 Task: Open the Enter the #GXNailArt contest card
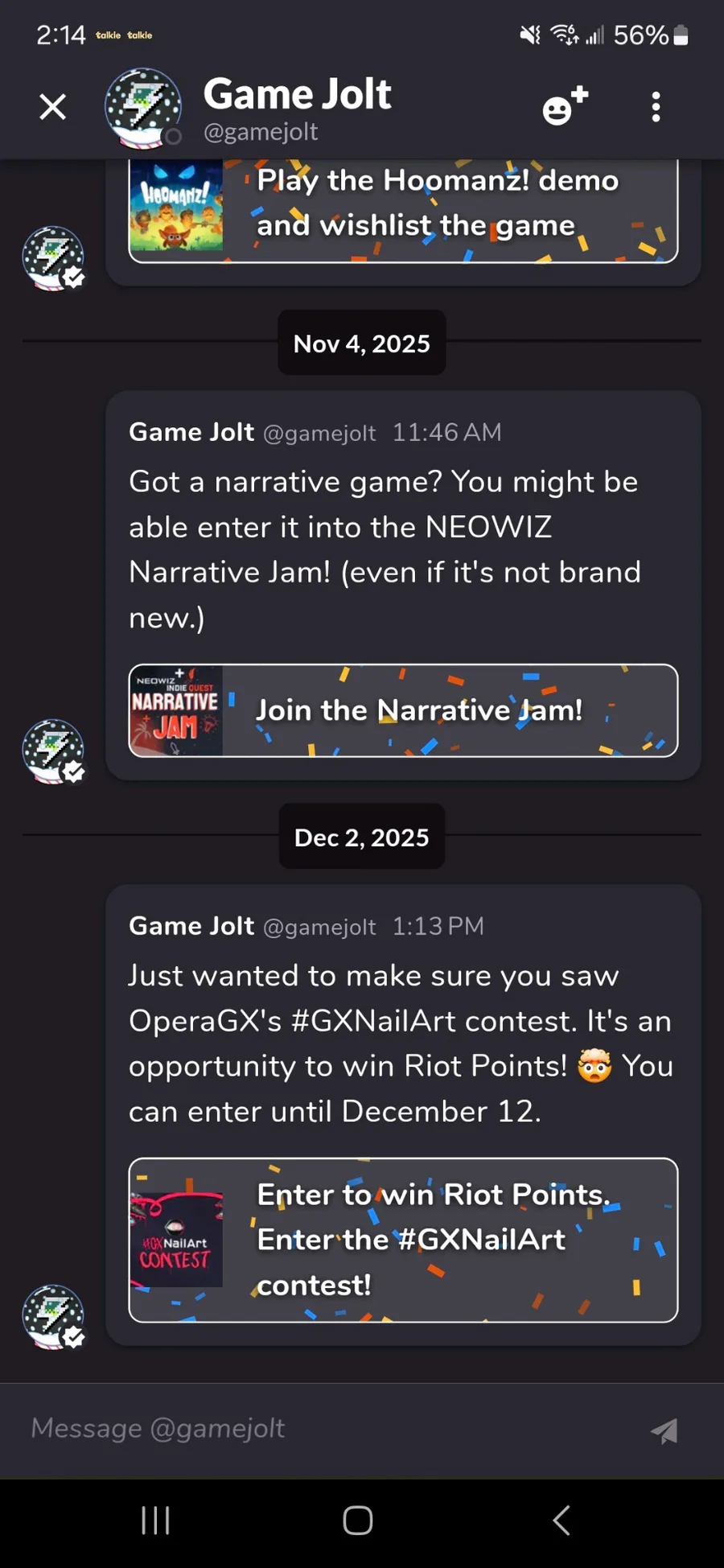point(403,1240)
